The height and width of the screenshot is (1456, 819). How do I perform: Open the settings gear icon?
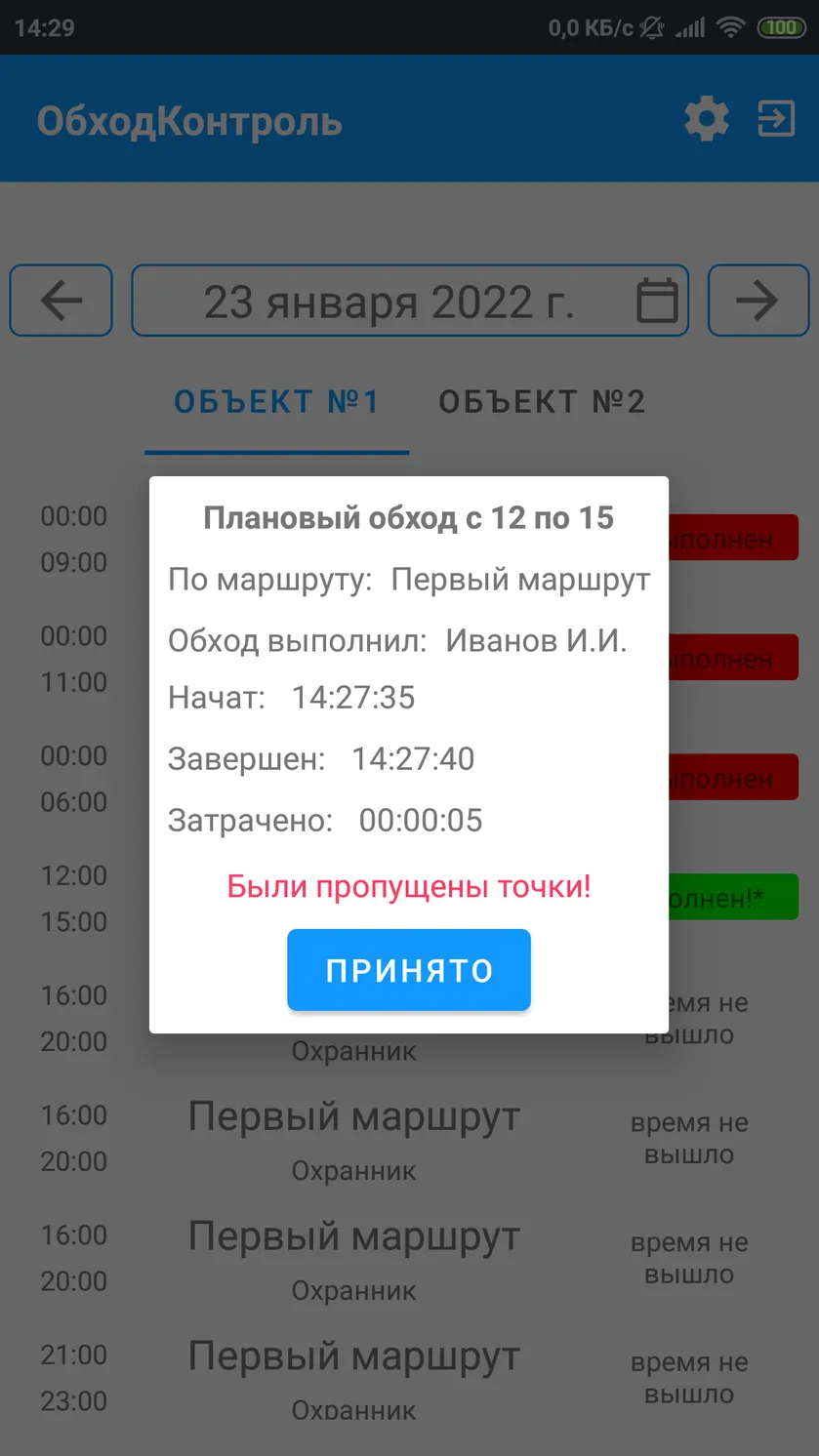(x=707, y=119)
